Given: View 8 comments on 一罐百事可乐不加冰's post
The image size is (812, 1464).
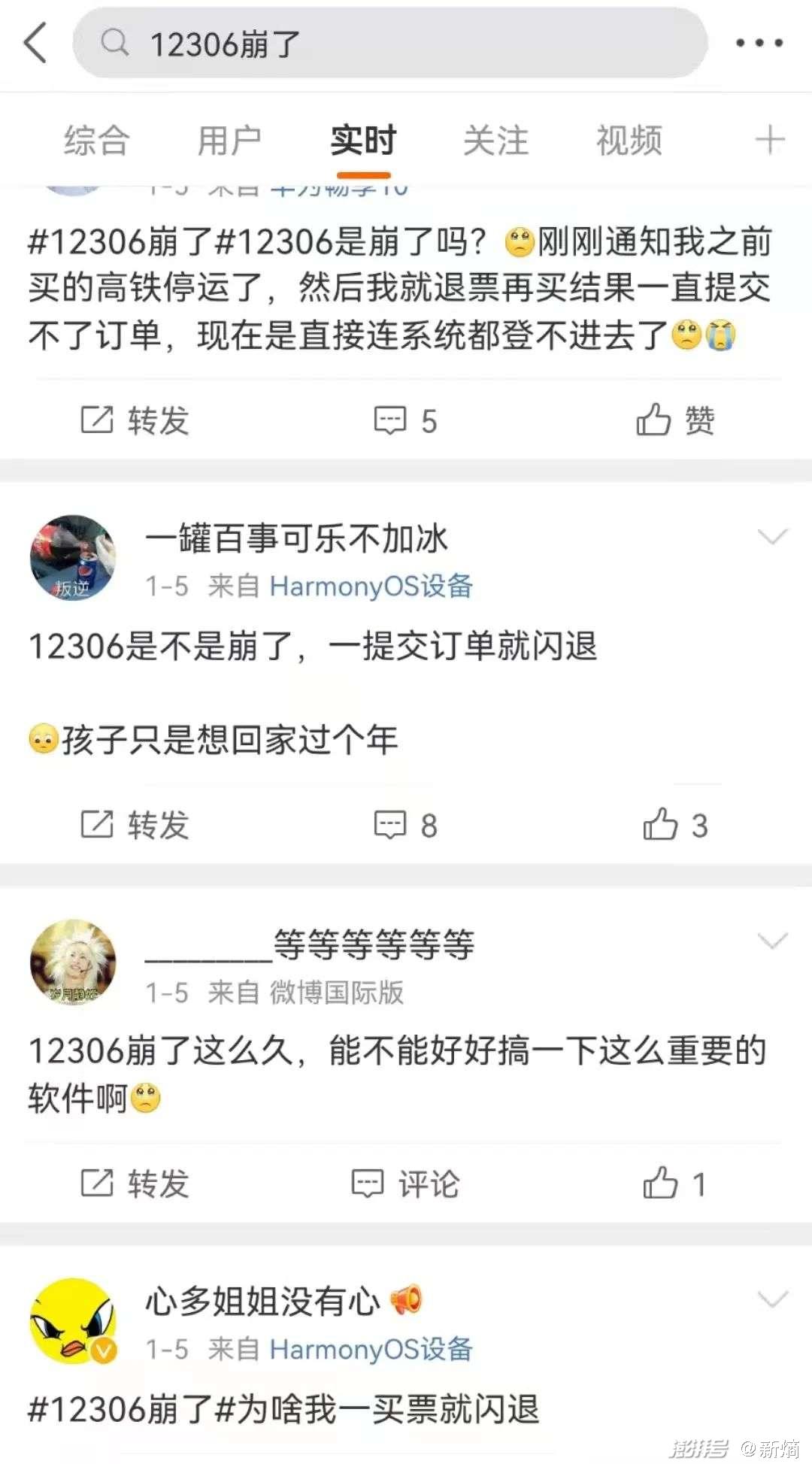Looking at the screenshot, I should point(406,825).
